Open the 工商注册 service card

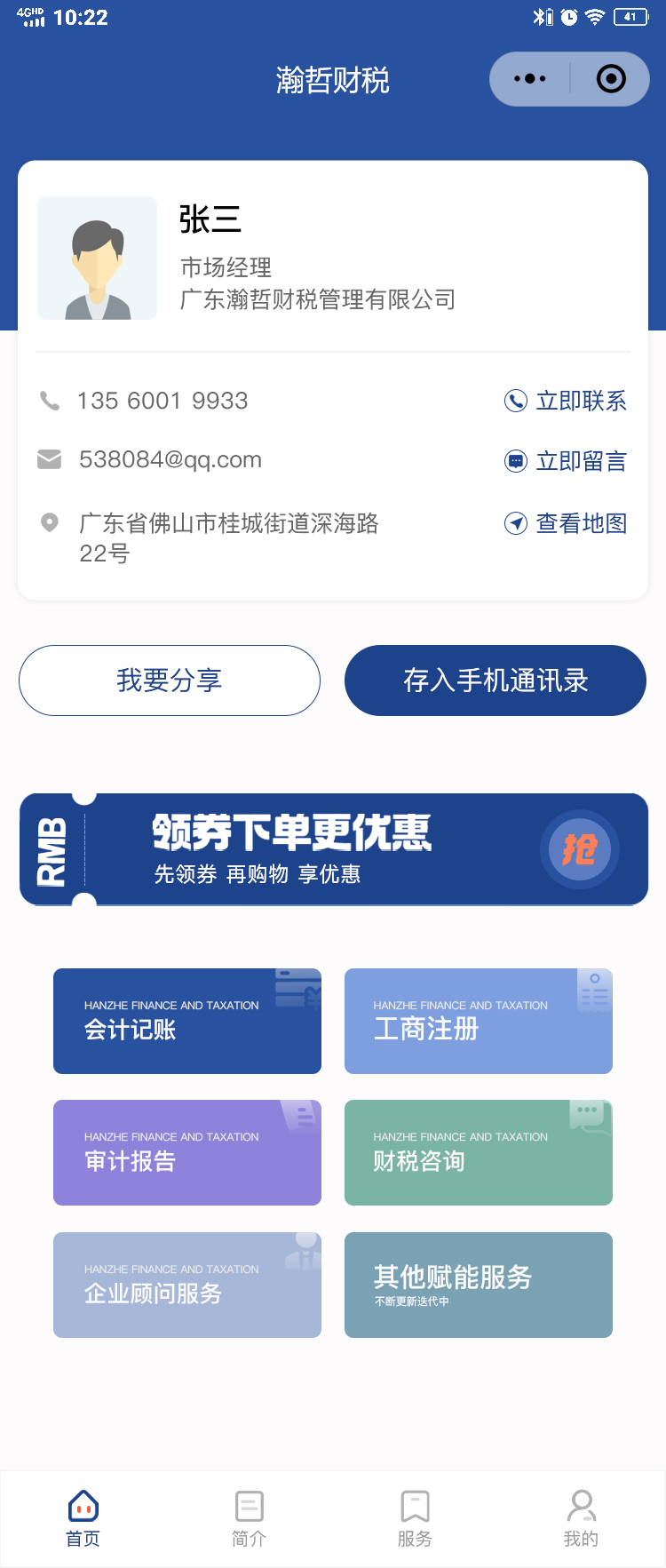tap(479, 1022)
